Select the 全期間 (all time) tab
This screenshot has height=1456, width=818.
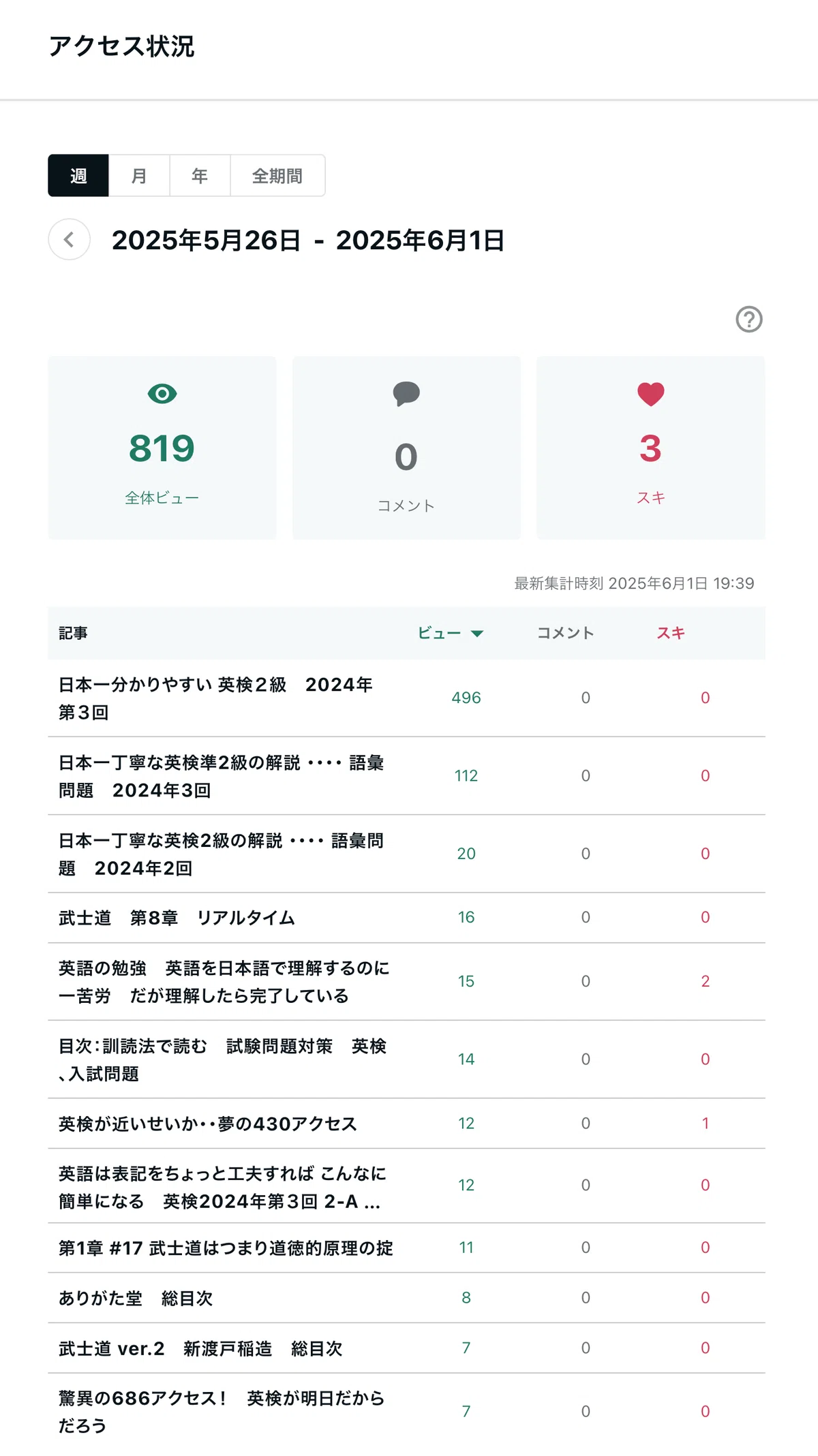tap(277, 176)
